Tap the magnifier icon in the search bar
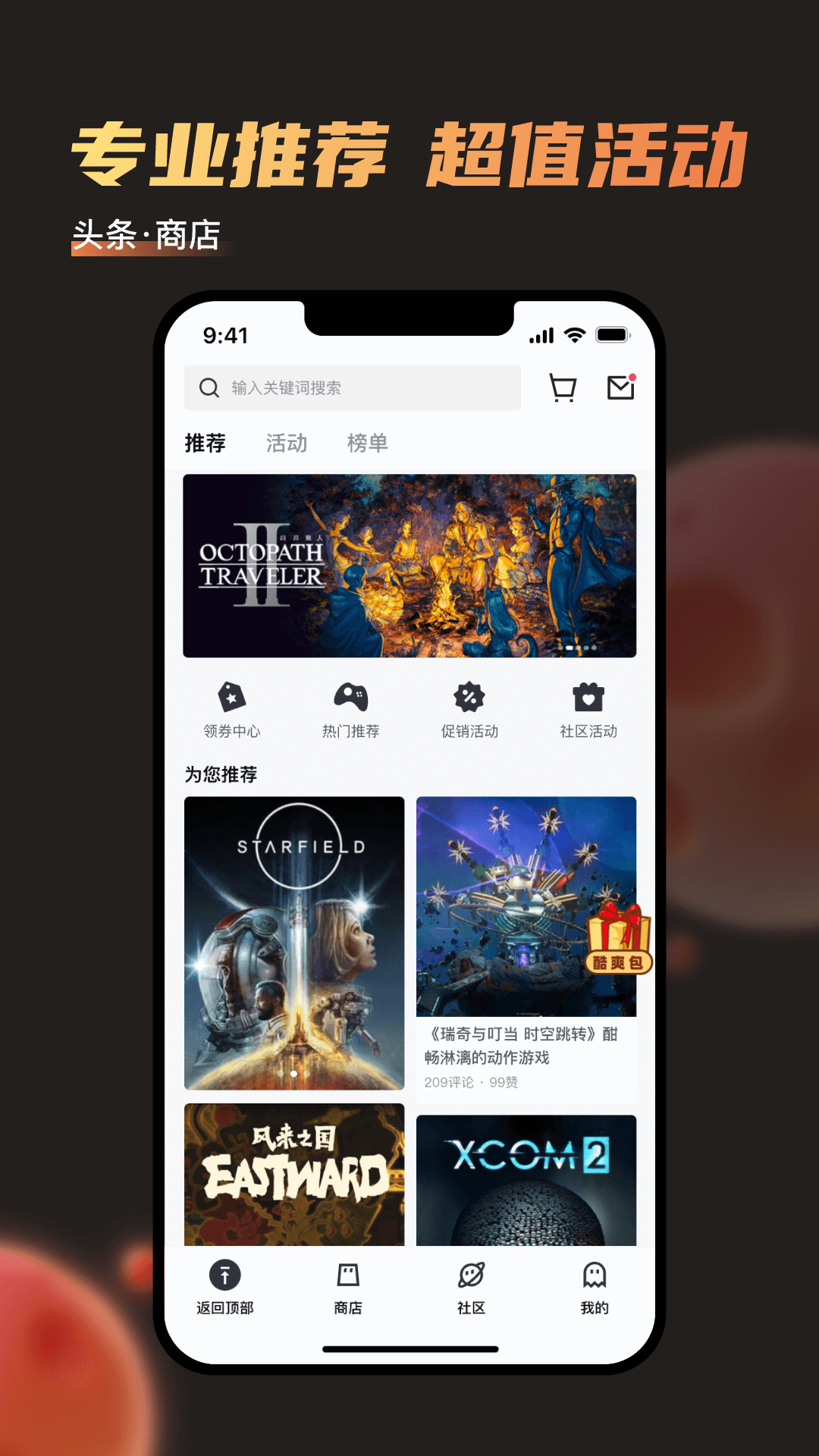The width and height of the screenshot is (819, 1456). click(x=208, y=387)
